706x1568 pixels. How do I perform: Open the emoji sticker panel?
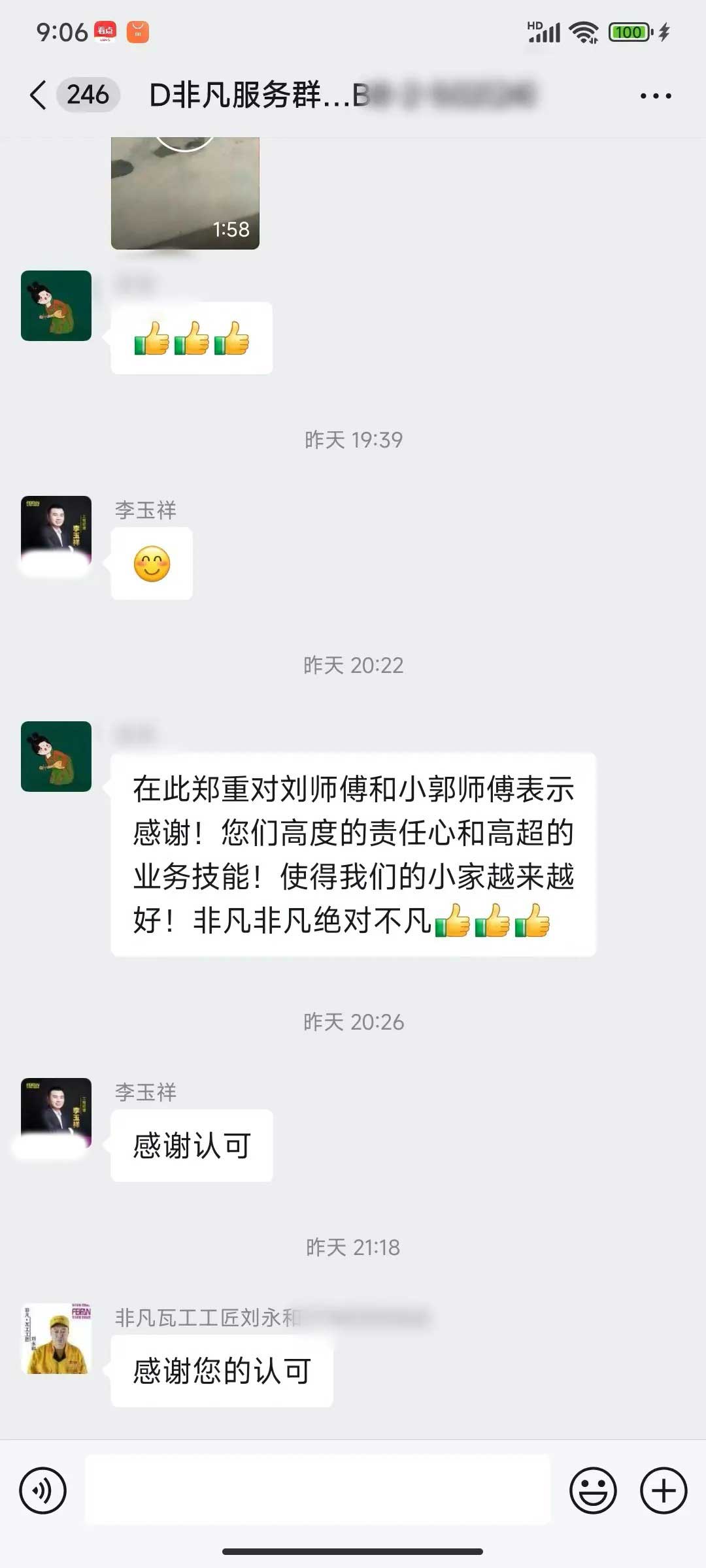[x=593, y=1491]
